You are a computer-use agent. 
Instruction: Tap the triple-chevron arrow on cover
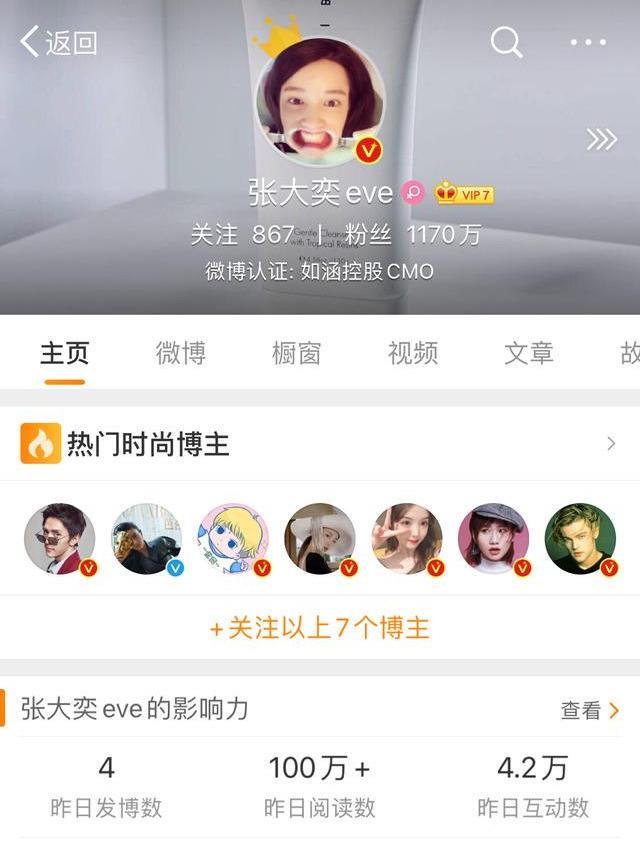[601, 139]
